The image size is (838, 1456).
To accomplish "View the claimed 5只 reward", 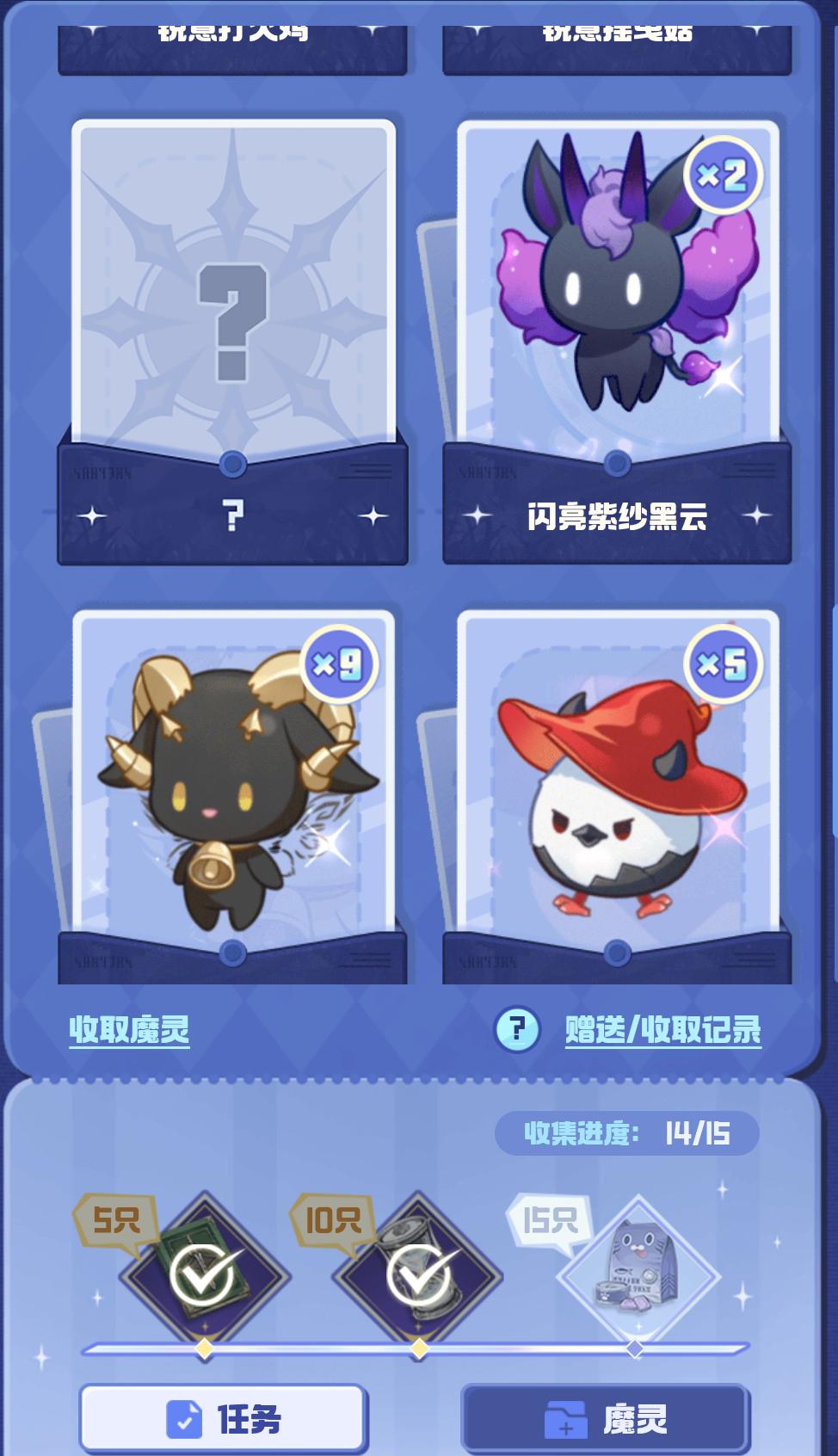I will tap(204, 1275).
